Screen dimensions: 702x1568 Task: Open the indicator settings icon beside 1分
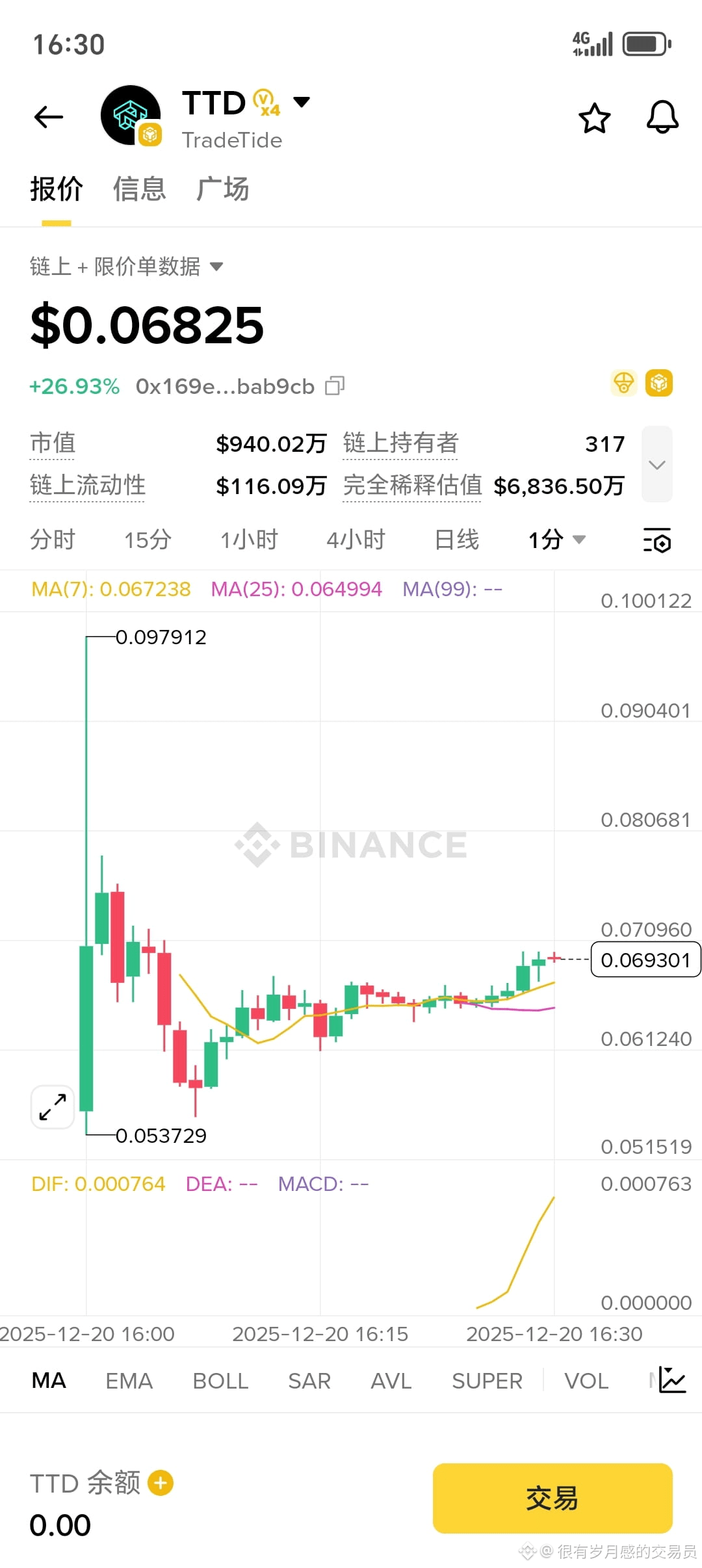click(x=656, y=540)
